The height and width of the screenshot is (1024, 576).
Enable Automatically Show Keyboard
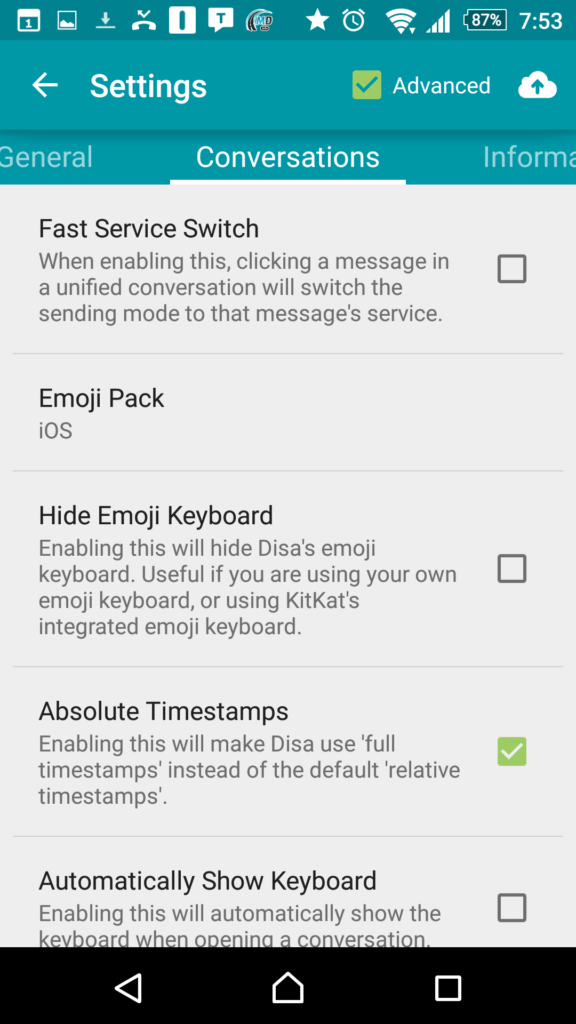pos(511,908)
